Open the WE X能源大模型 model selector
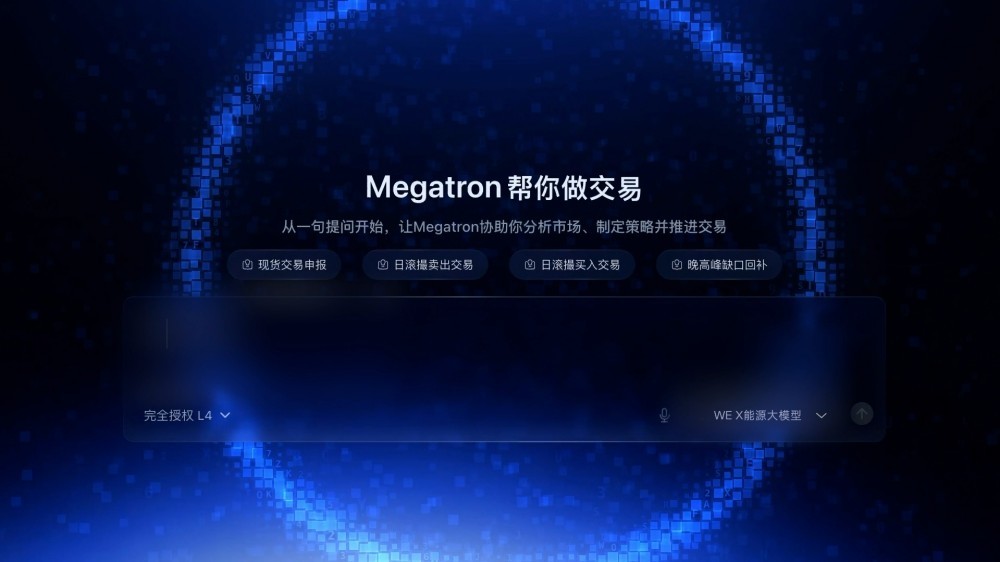The height and width of the screenshot is (562, 1000). click(770, 415)
